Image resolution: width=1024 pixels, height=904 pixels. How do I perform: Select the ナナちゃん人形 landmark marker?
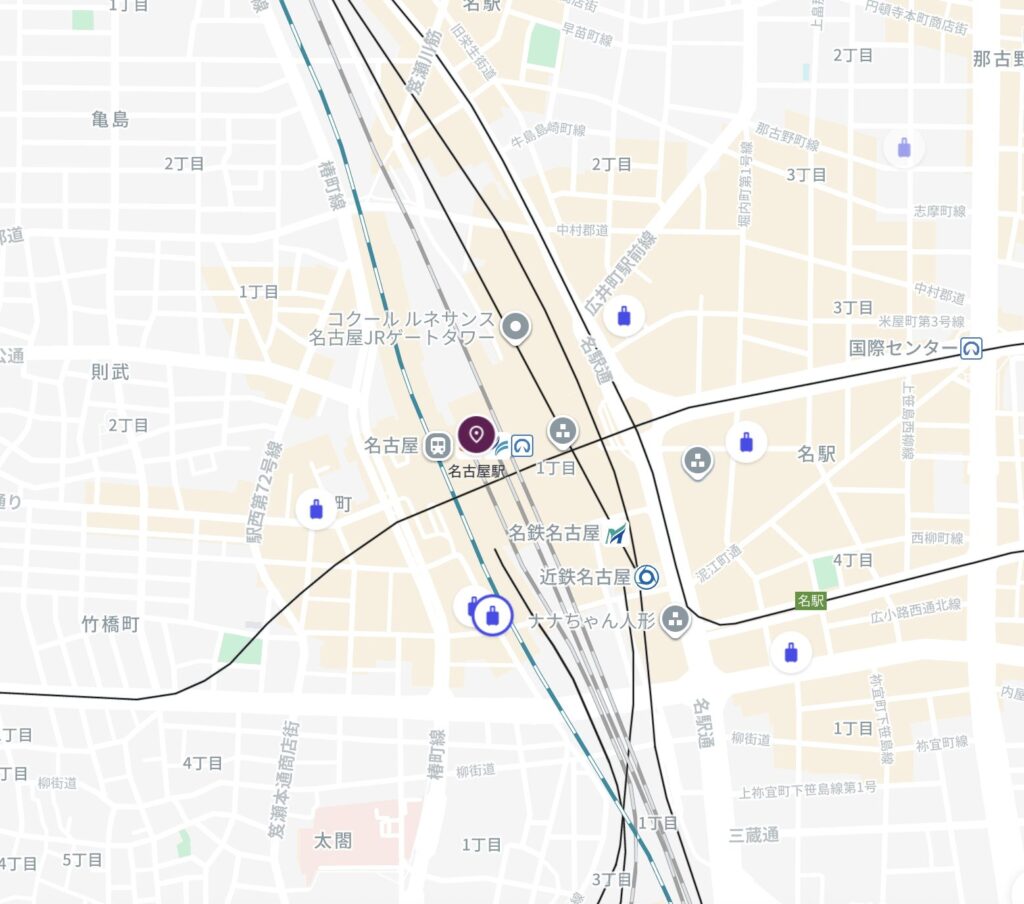click(x=676, y=620)
